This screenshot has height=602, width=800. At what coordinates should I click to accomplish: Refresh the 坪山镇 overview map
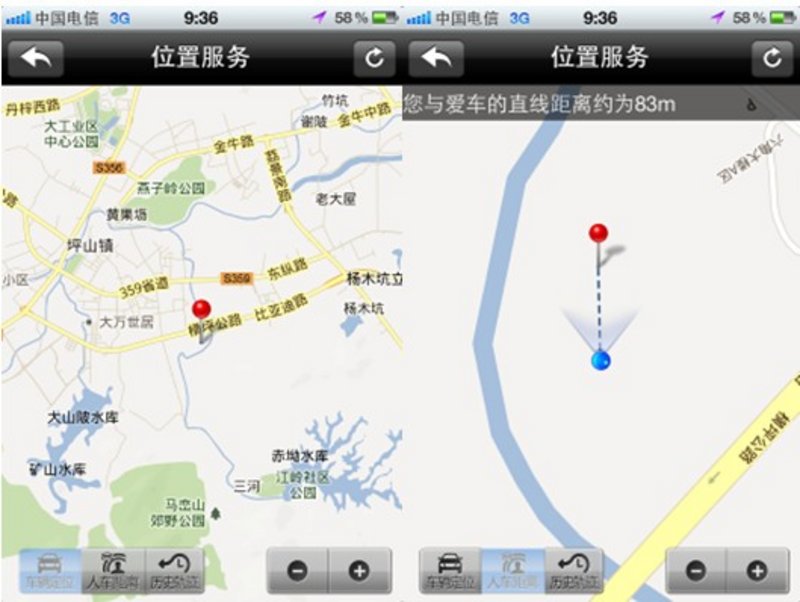[x=374, y=58]
